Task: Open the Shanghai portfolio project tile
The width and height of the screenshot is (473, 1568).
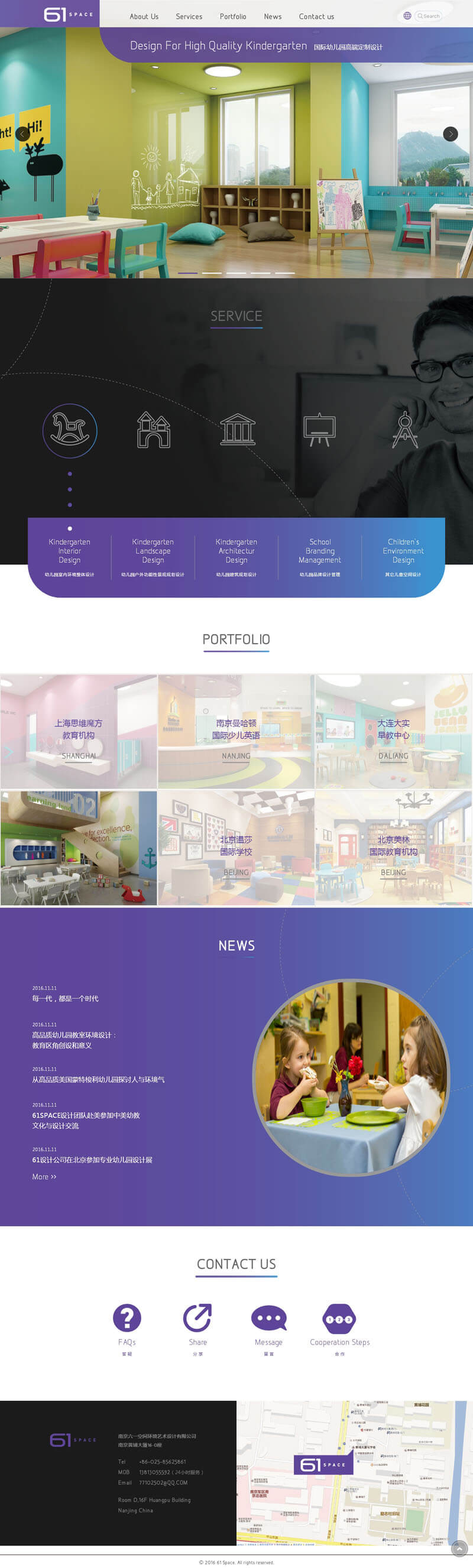Action: (79, 731)
